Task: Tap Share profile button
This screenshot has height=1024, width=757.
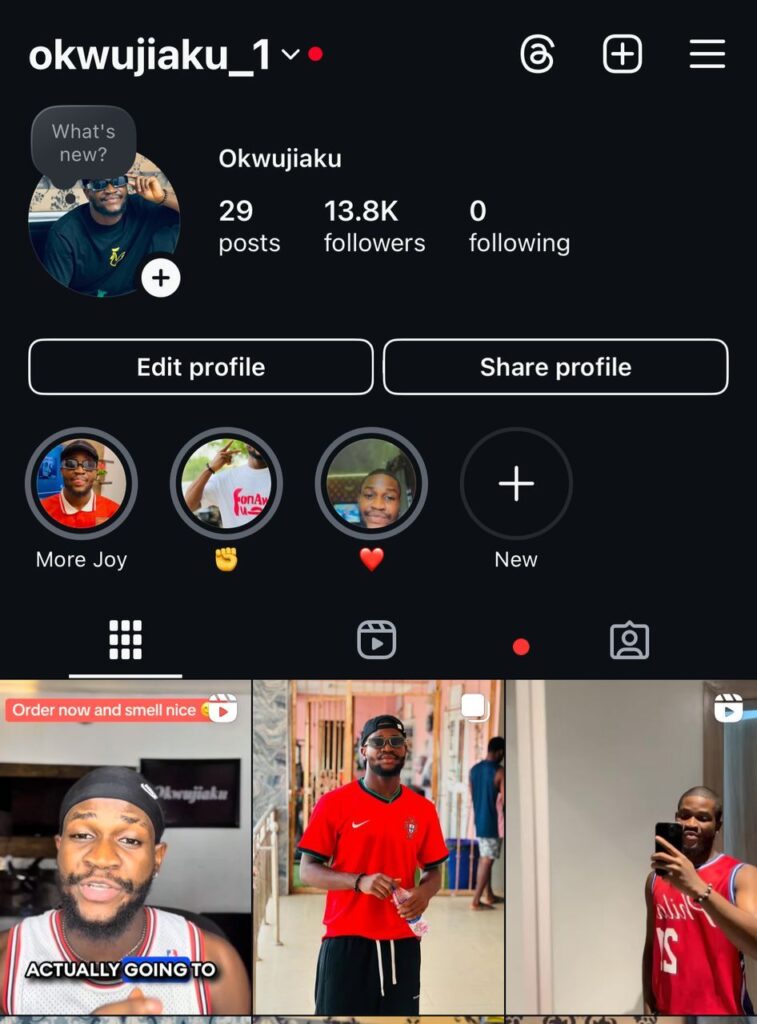Action: 555,367
